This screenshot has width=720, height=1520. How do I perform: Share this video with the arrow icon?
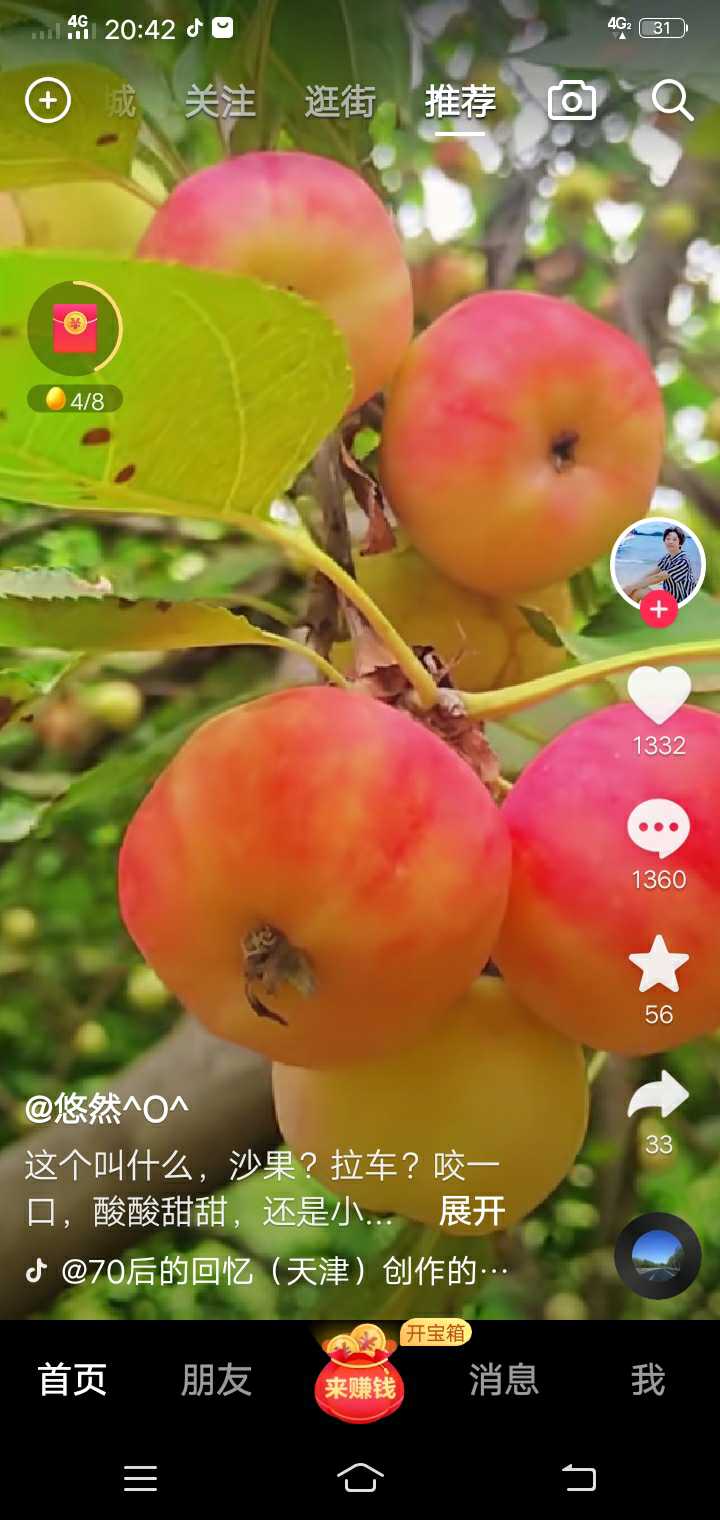point(659,1095)
